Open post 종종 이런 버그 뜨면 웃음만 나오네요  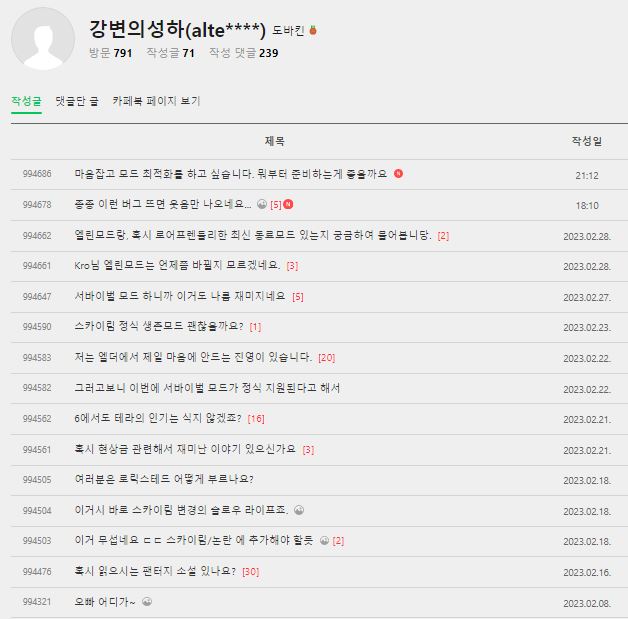point(163,204)
